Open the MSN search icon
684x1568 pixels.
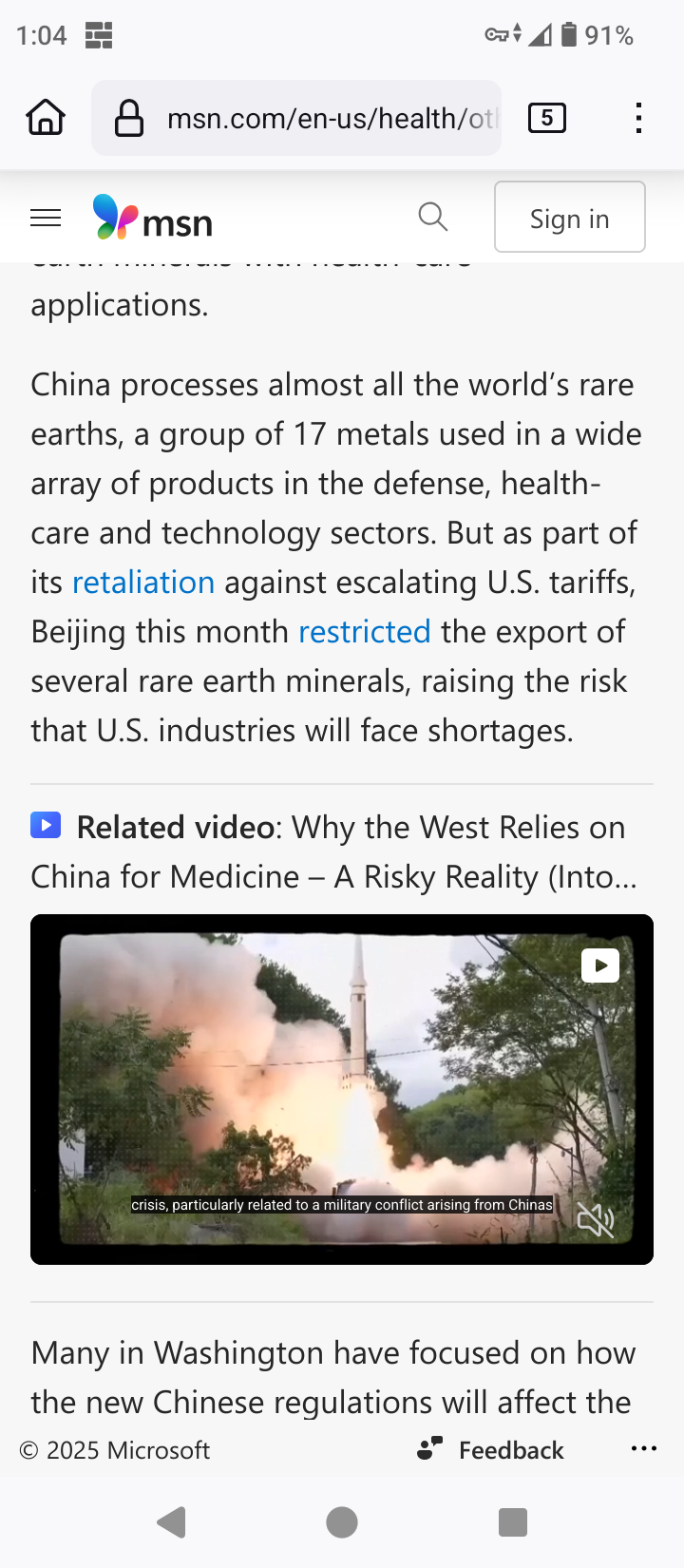433,218
